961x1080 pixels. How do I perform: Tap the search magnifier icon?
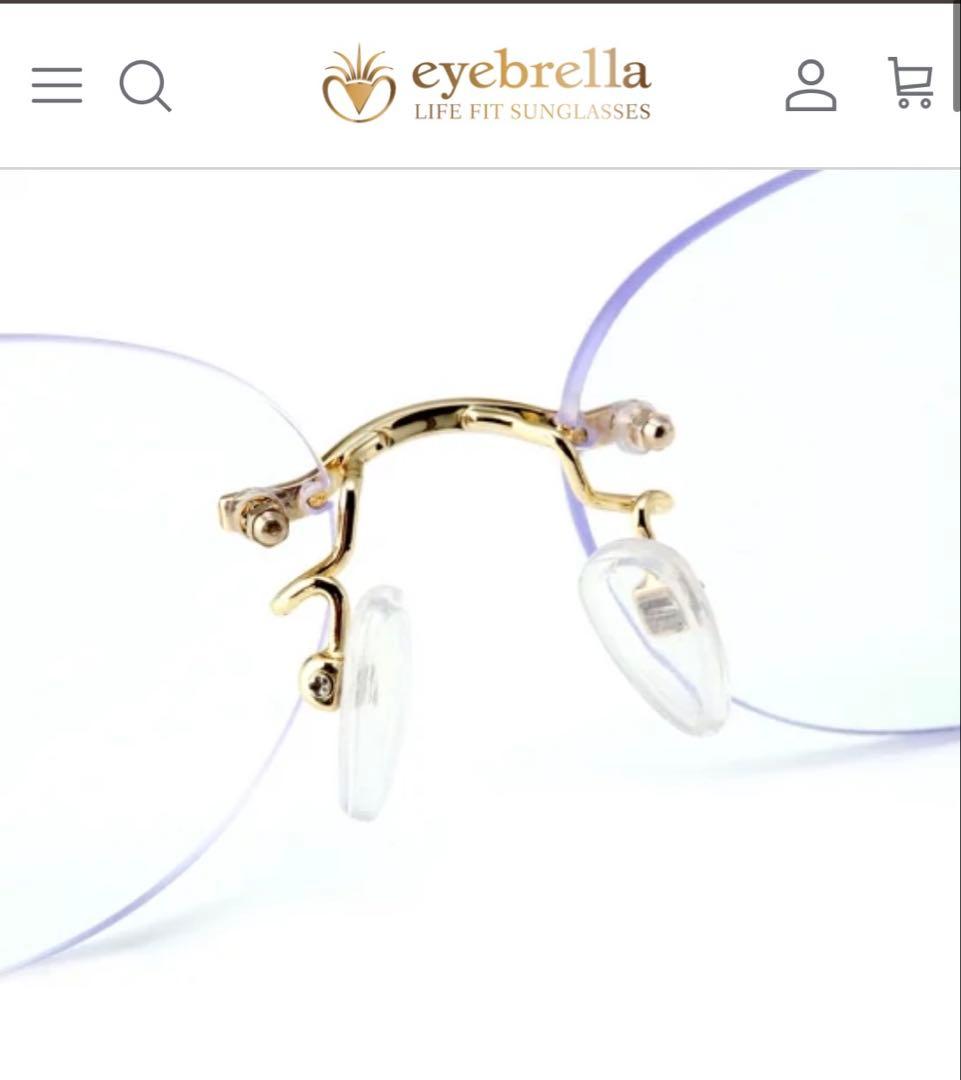(x=145, y=85)
